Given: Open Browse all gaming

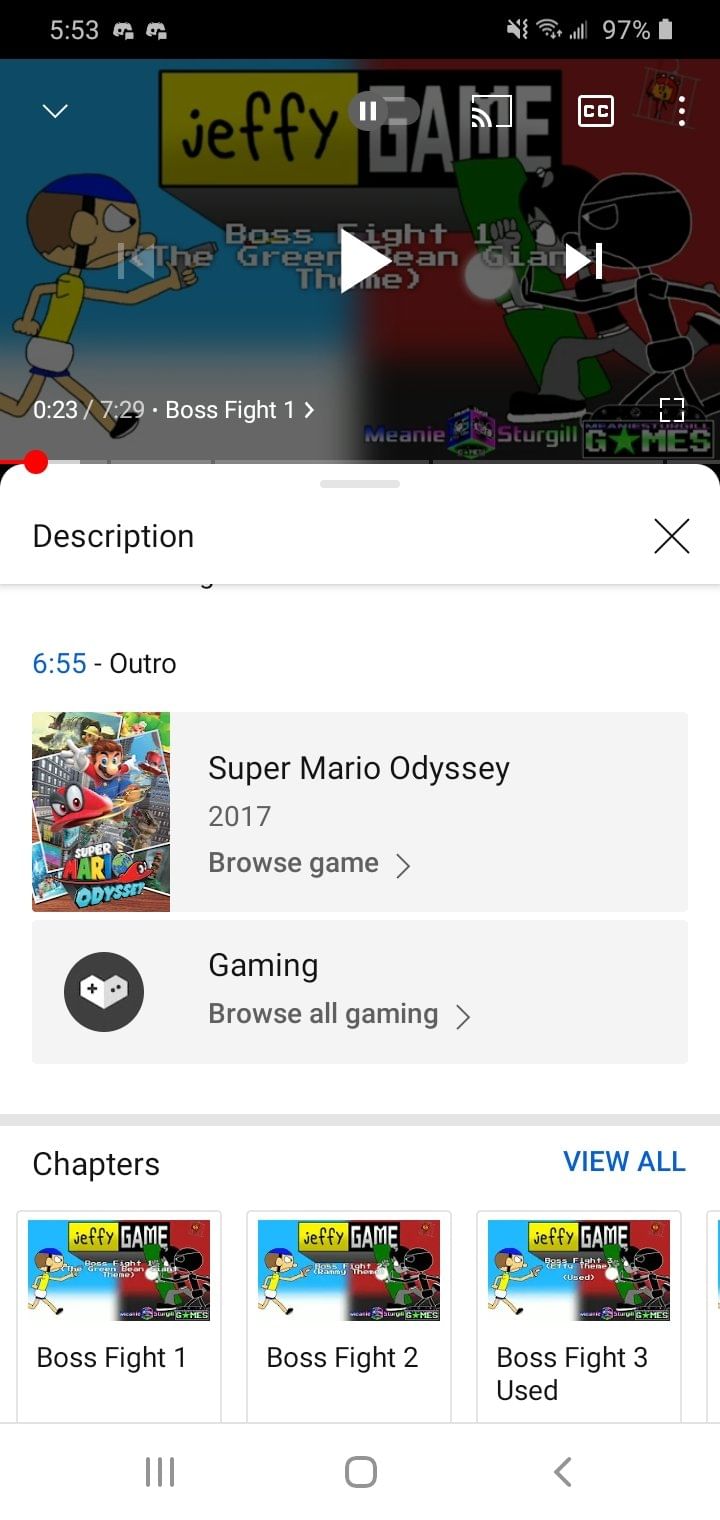Looking at the screenshot, I should pyautogui.click(x=340, y=1015).
